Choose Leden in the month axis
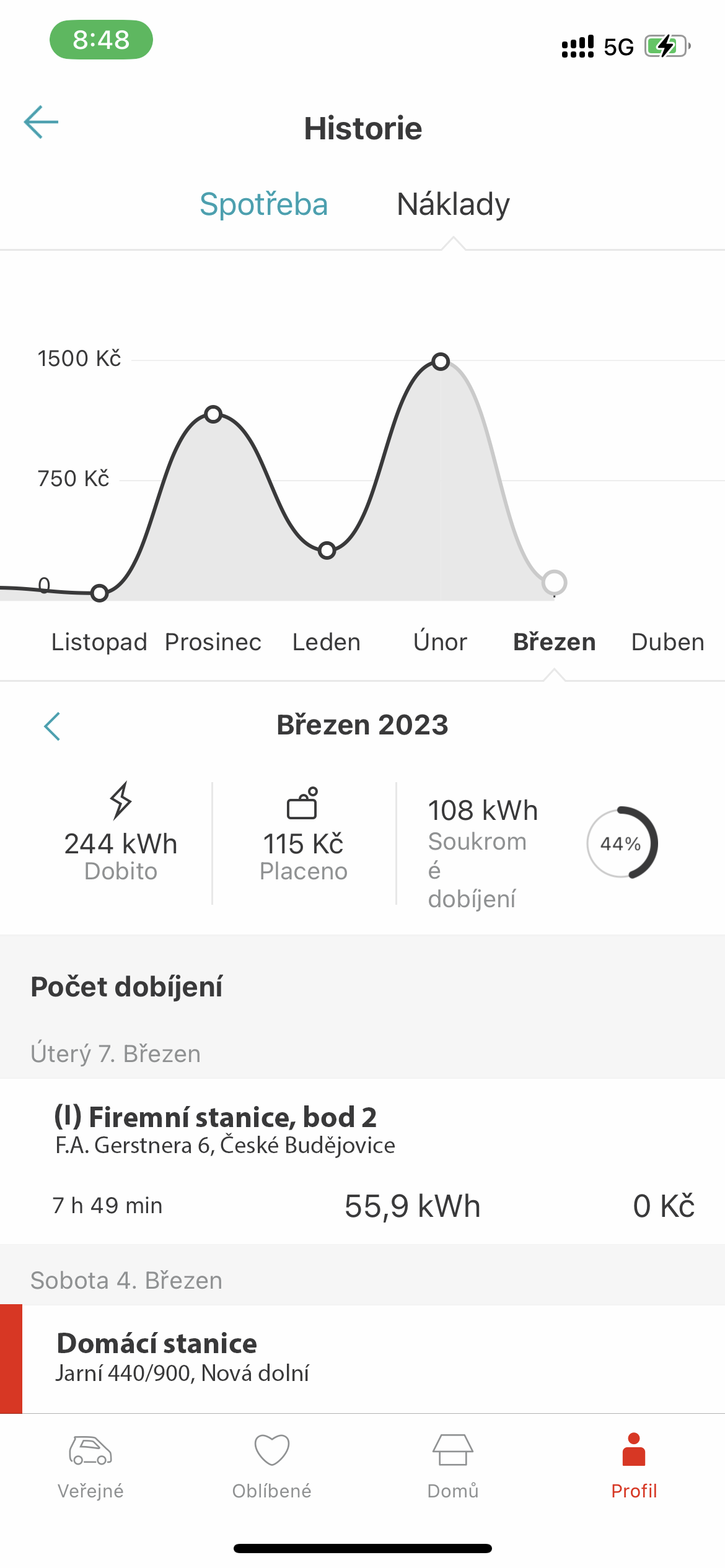 327,642
